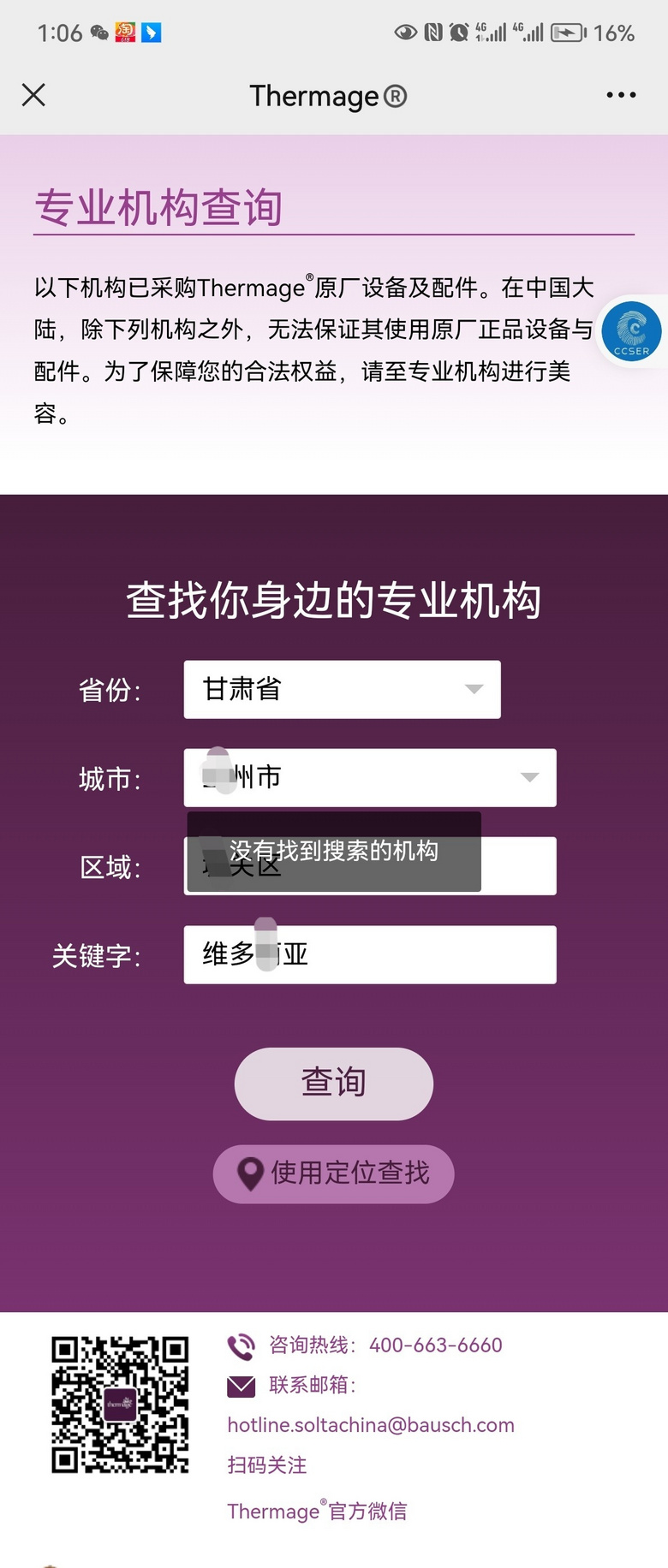
Task: Focus the 关键字 keyword field
Action: click(369, 954)
